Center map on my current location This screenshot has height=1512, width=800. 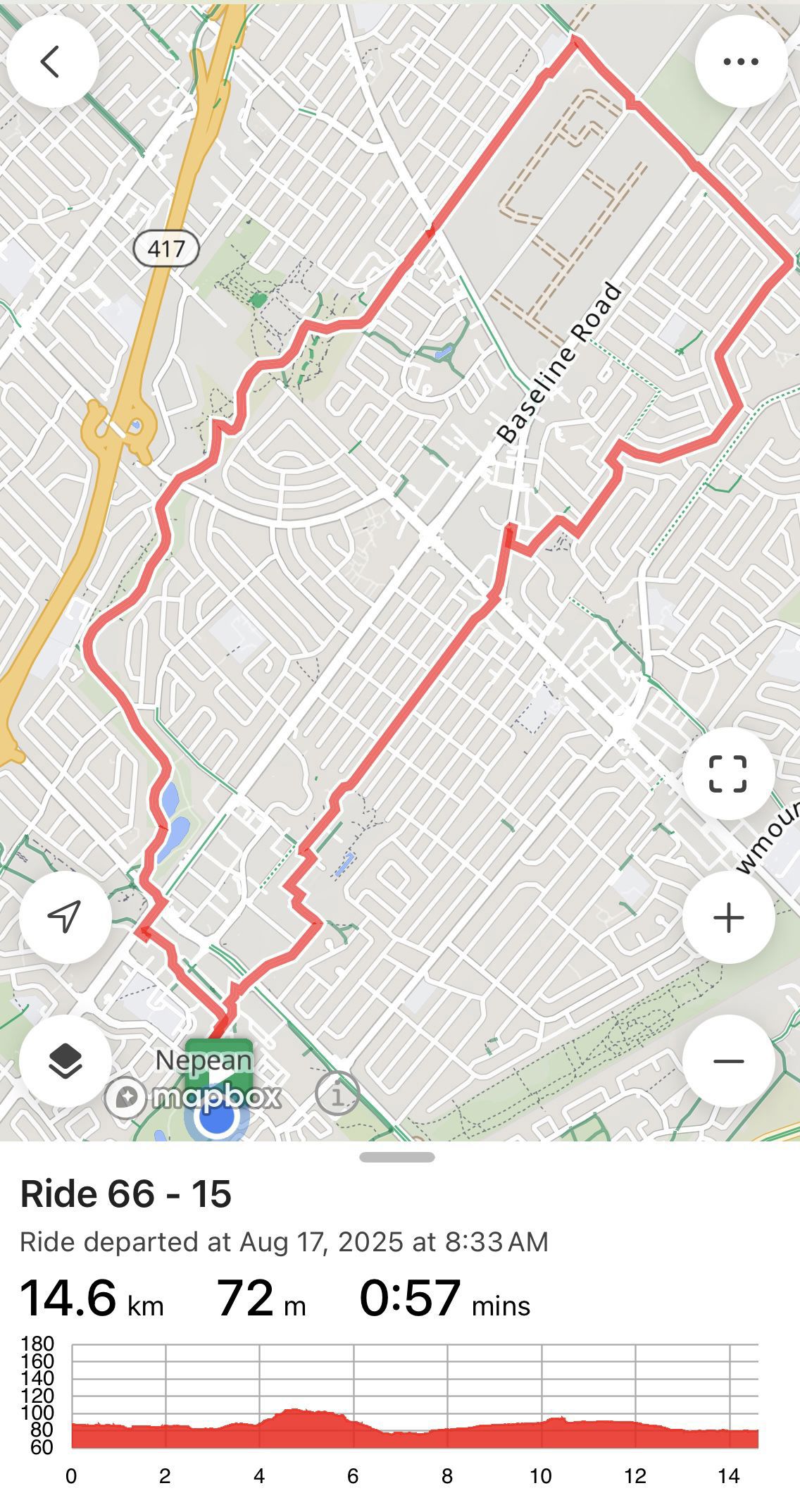click(x=65, y=917)
